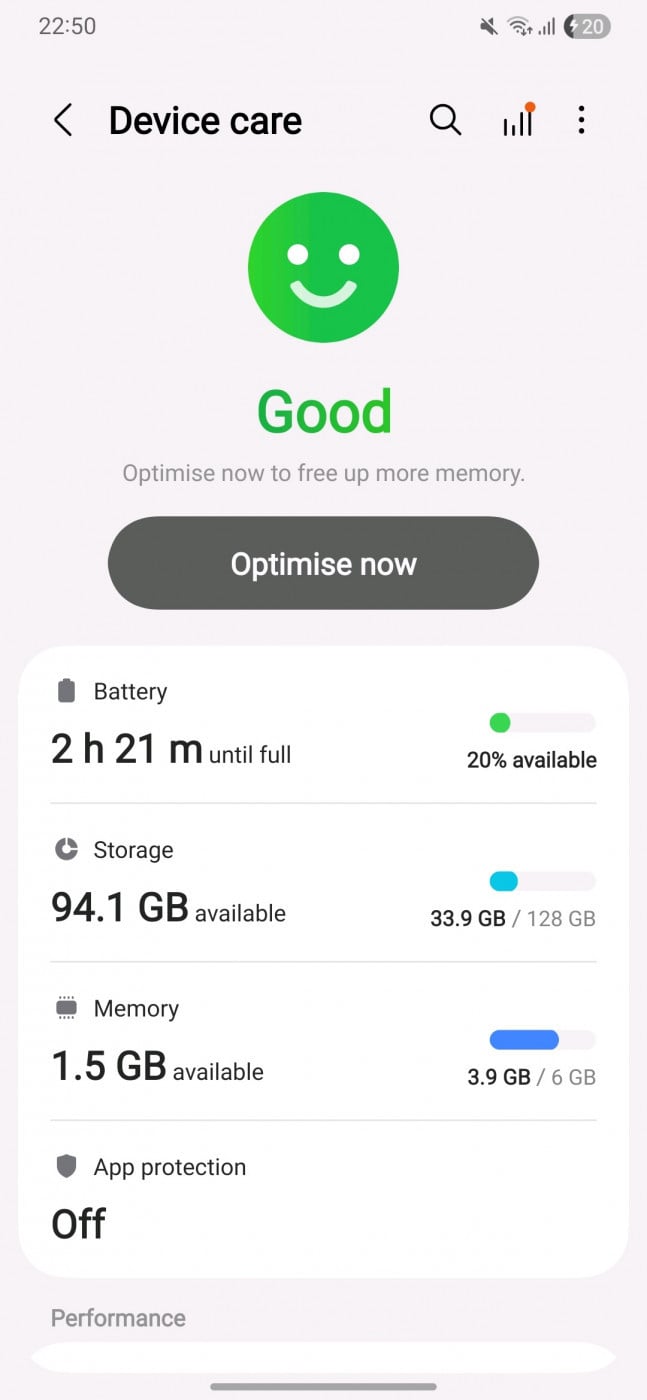View Storage usage details
The image size is (647, 1400).
click(323, 883)
